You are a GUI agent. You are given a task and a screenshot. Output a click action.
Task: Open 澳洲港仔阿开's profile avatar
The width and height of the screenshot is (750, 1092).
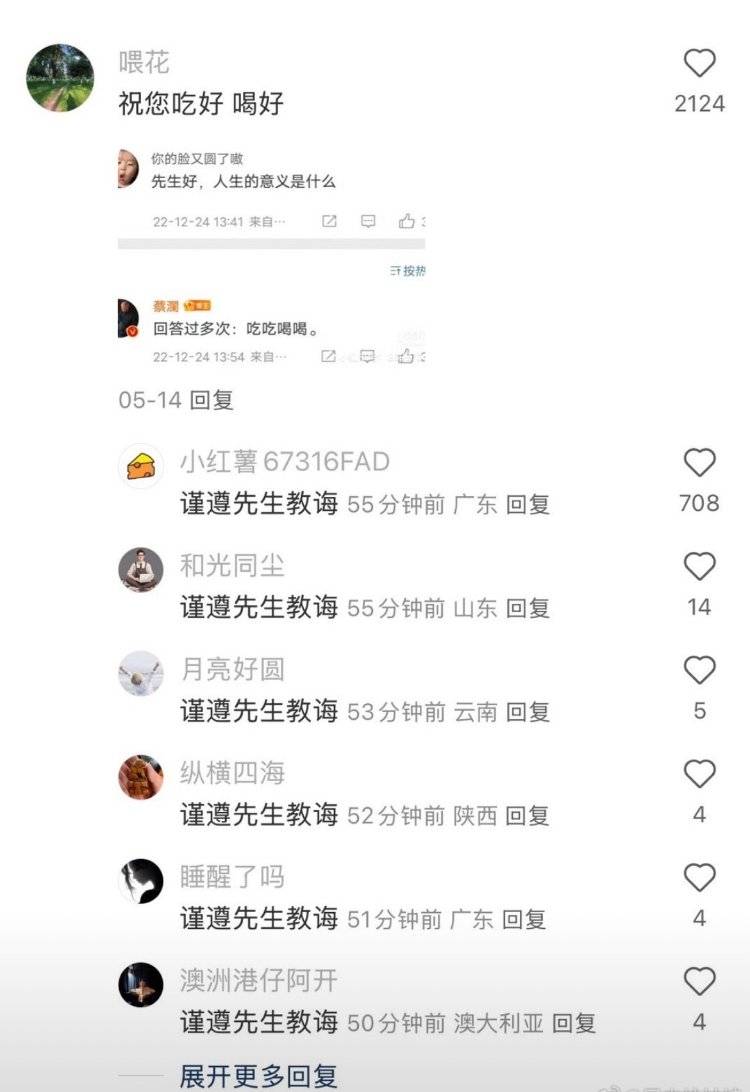point(141,985)
